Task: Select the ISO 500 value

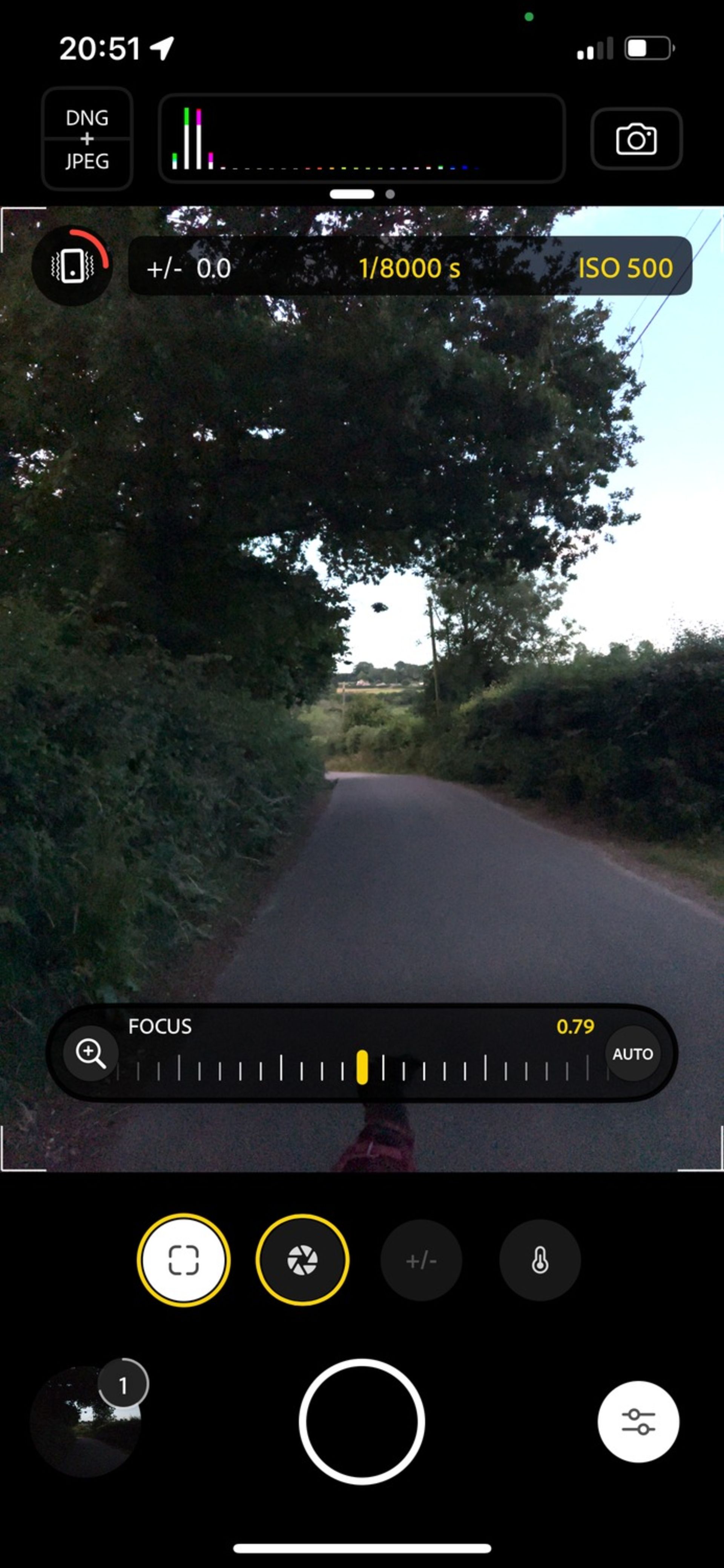Action: pos(625,268)
